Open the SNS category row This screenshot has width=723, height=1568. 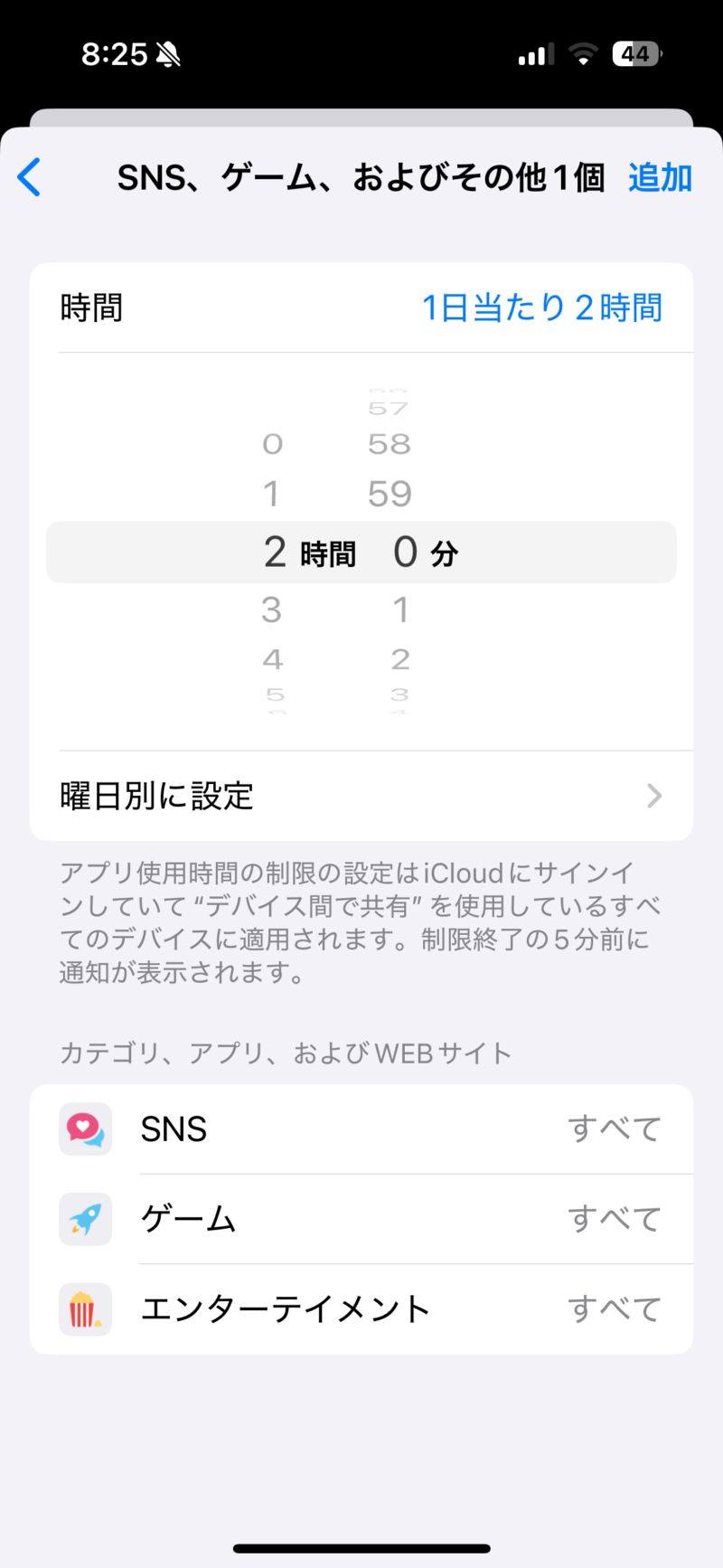coord(361,1129)
